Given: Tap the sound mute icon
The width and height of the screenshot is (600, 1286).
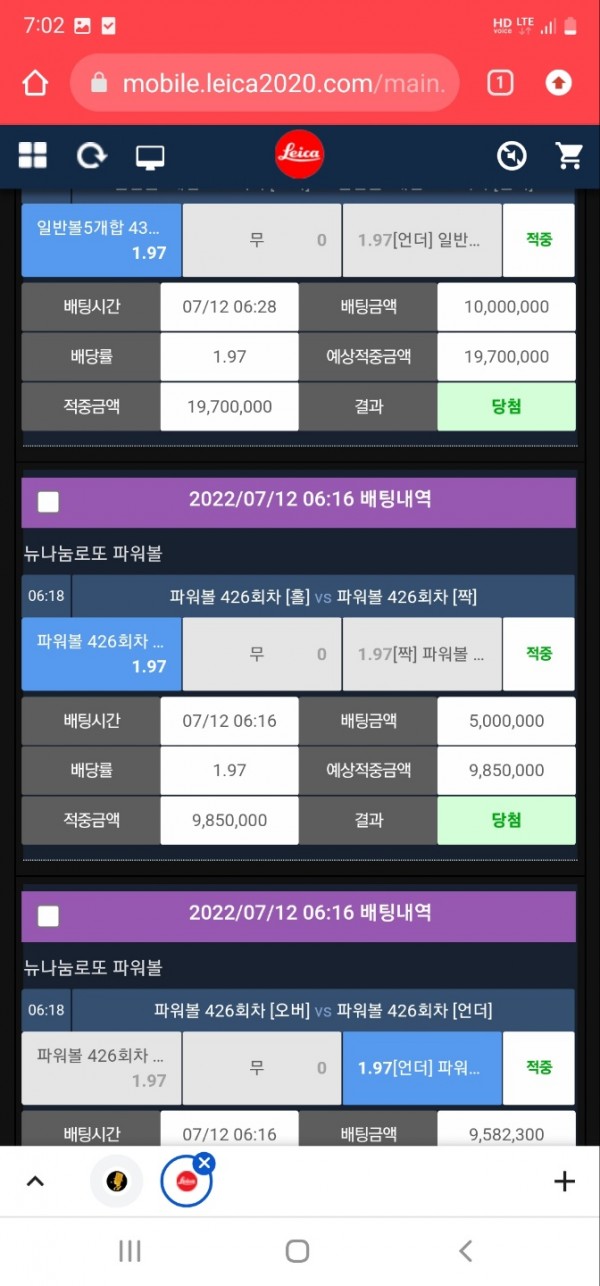Looking at the screenshot, I should (511, 155).
